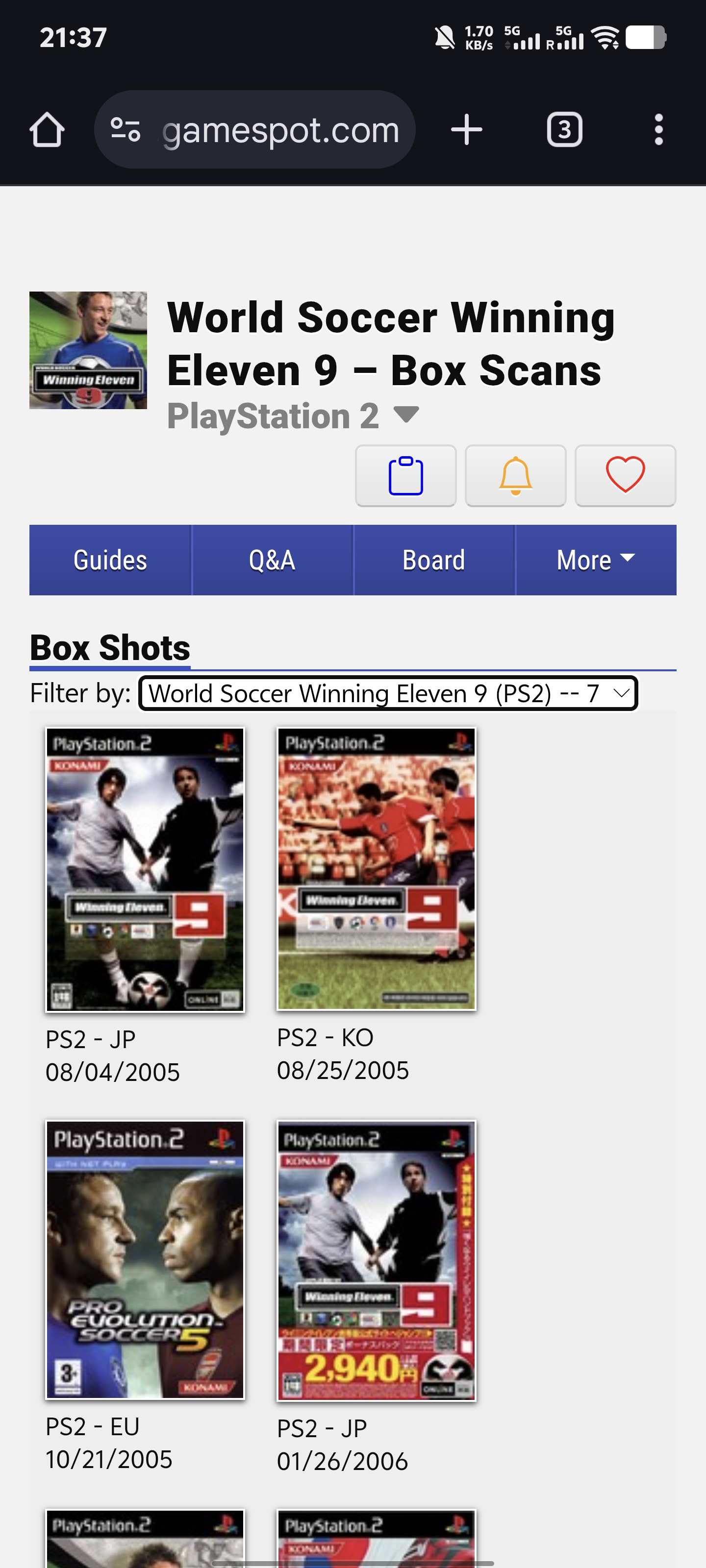This screenshot has height=1568, width=706.
Task: View the PS2 - JP 08/04/2005 box scan
Action: [145, 869]
